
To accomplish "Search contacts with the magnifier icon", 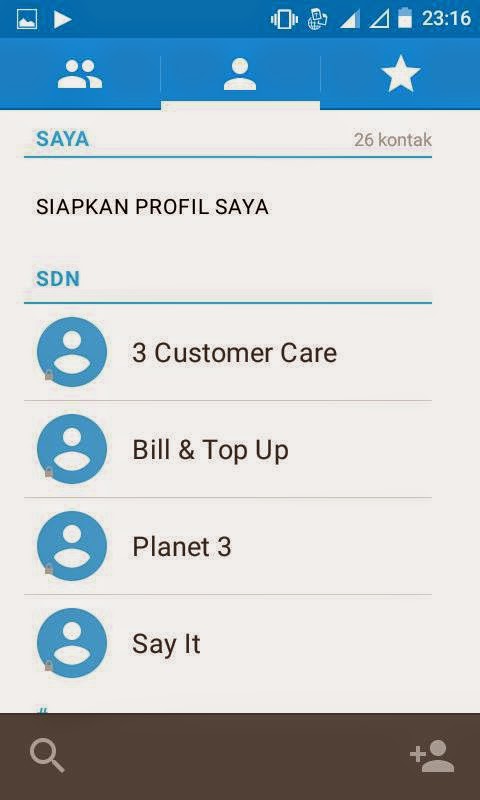I will point(47,756).
